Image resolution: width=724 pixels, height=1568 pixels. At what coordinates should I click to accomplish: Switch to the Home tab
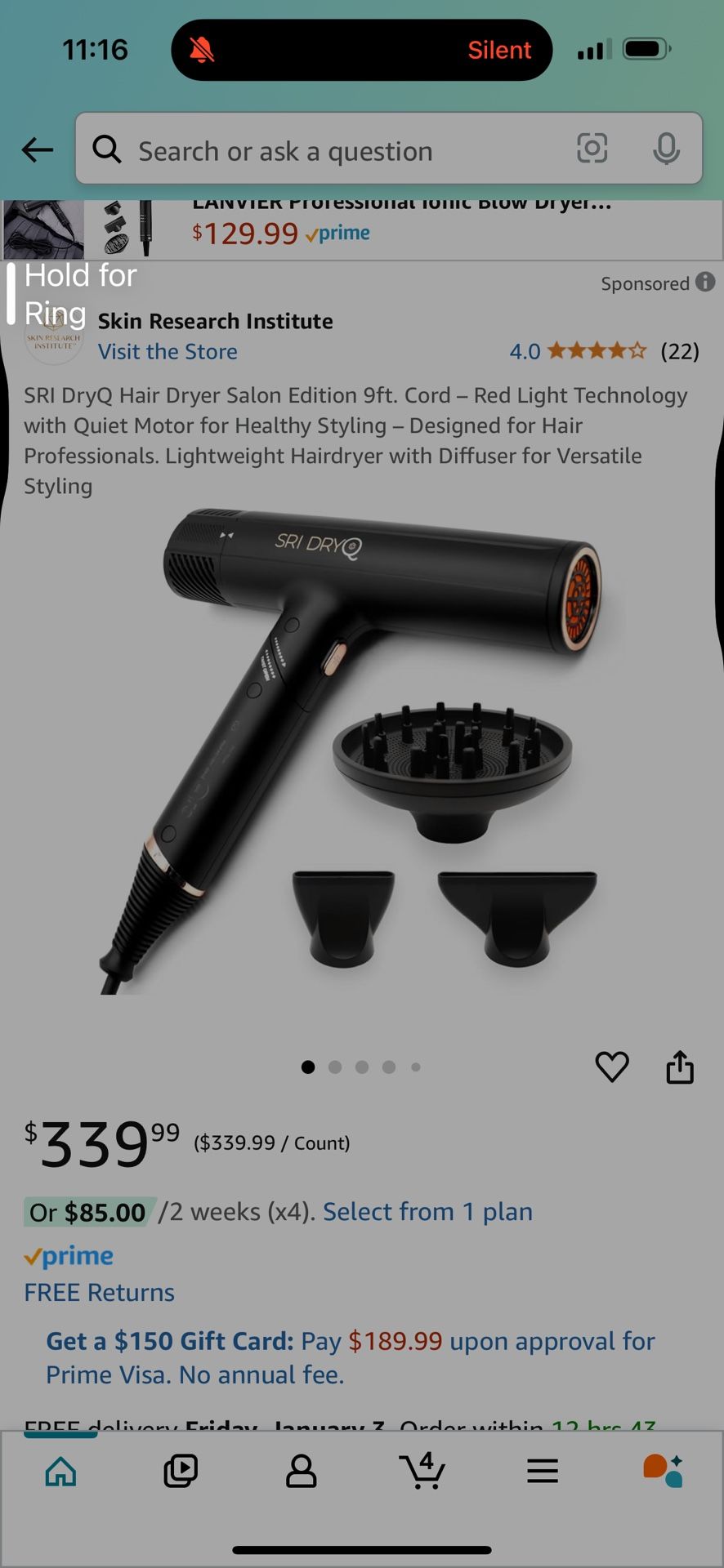click(61, 1472)
